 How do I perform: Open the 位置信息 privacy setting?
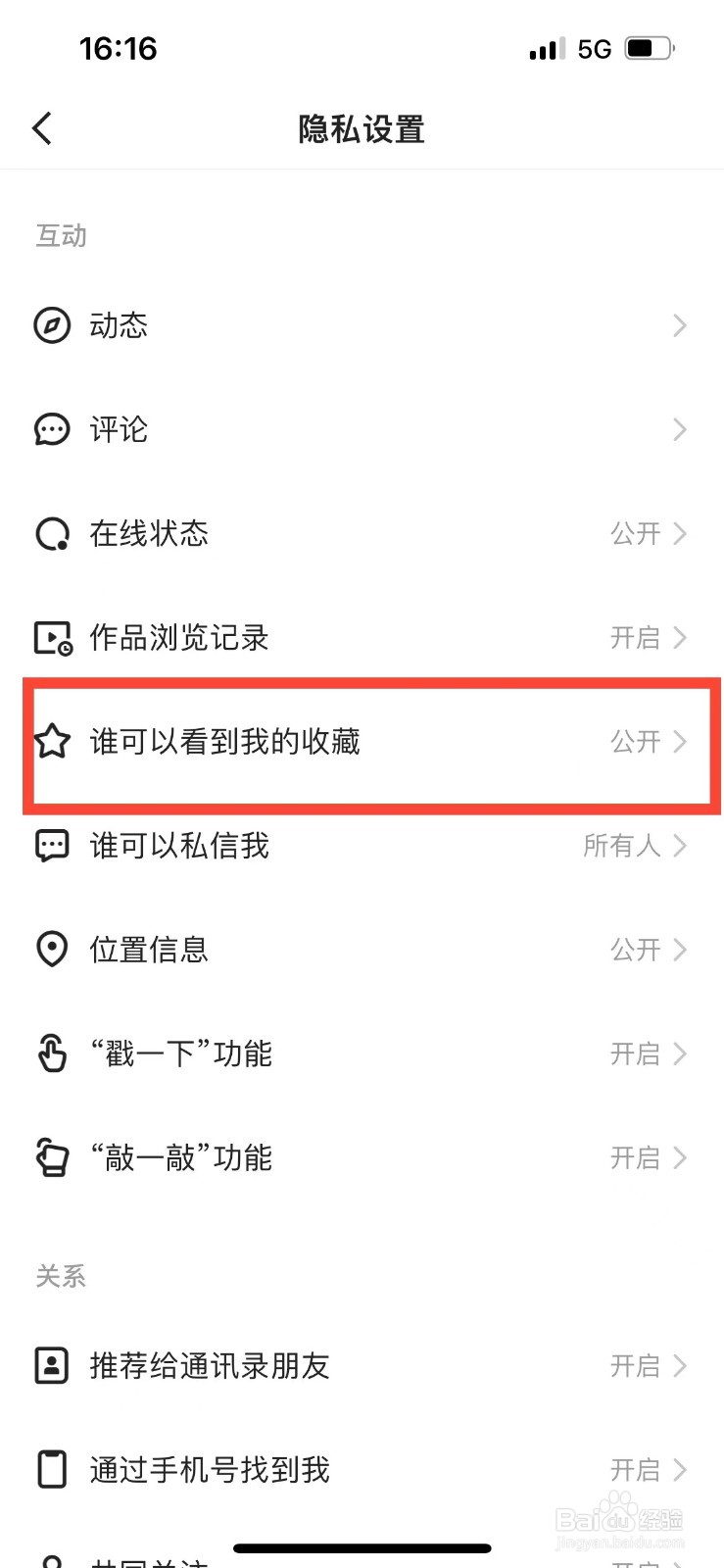(x=362, y=949)
